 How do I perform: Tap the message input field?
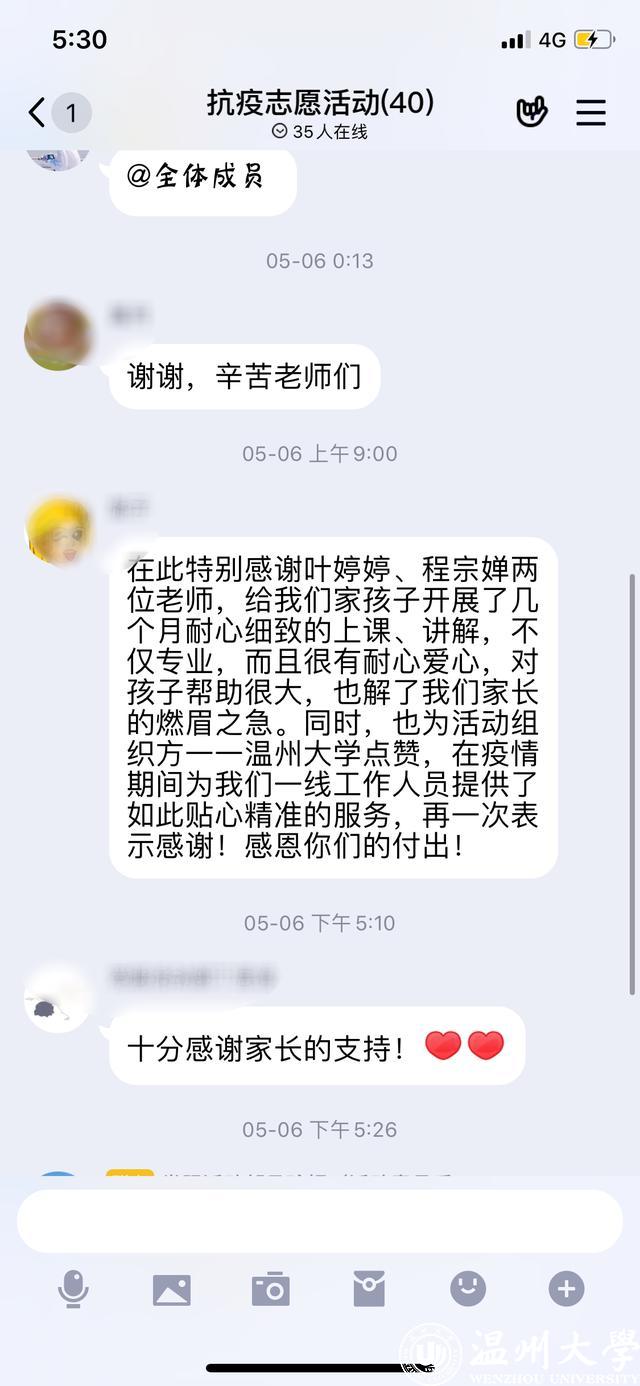coord(320,1221)
